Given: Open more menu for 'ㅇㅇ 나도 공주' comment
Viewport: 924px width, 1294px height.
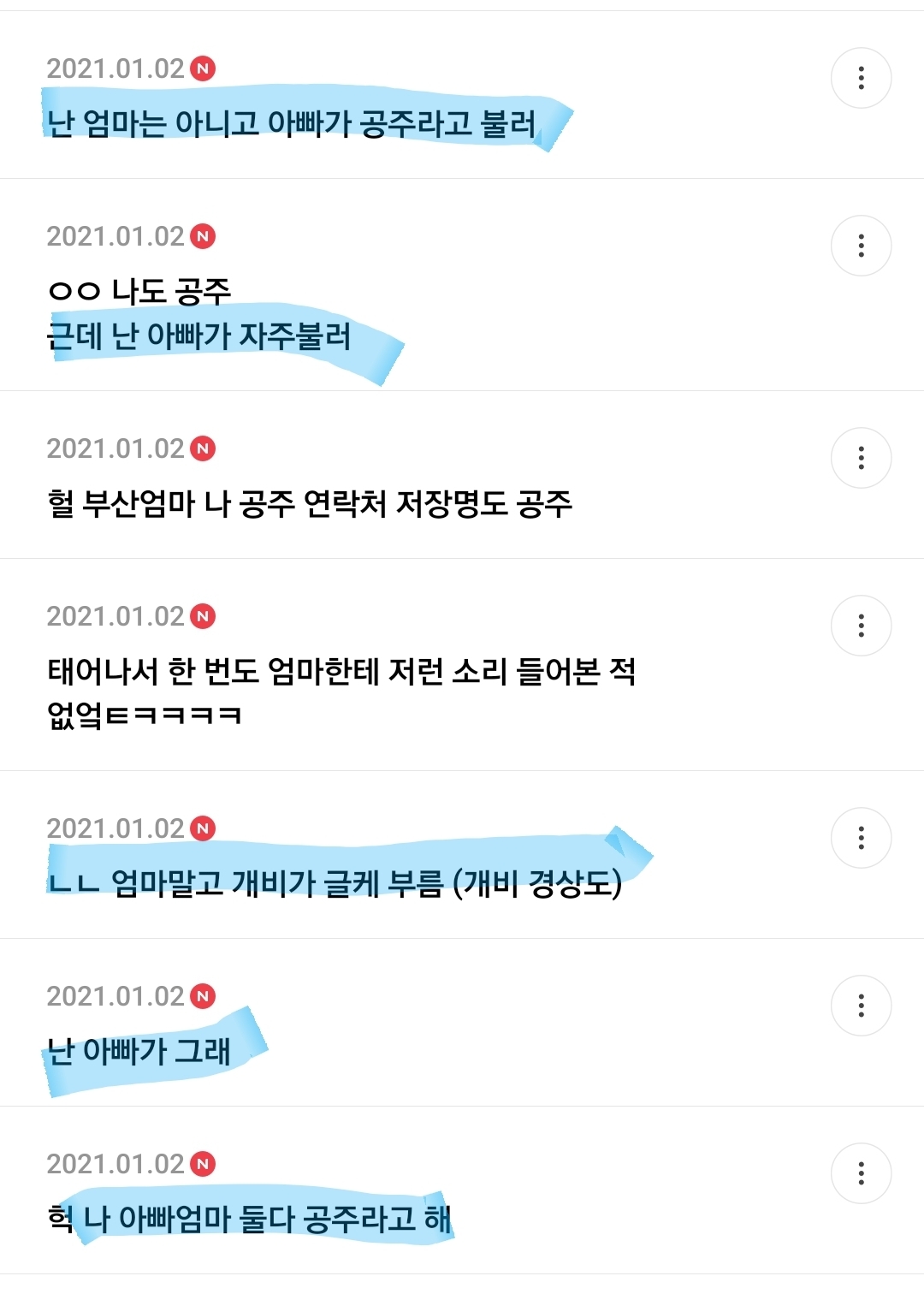Looking at the screenshot, I should [861, 246].
